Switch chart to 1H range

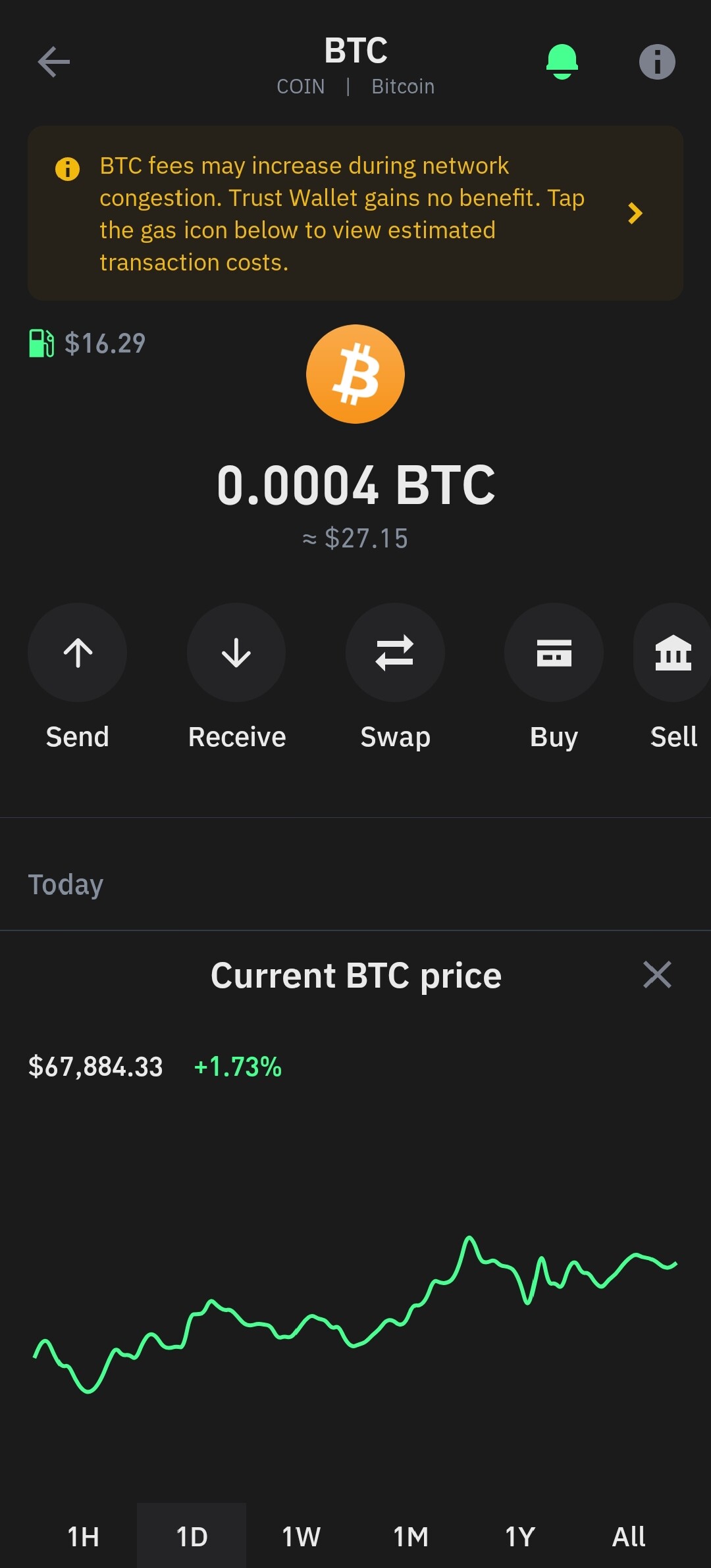(x=83, y=1536)
